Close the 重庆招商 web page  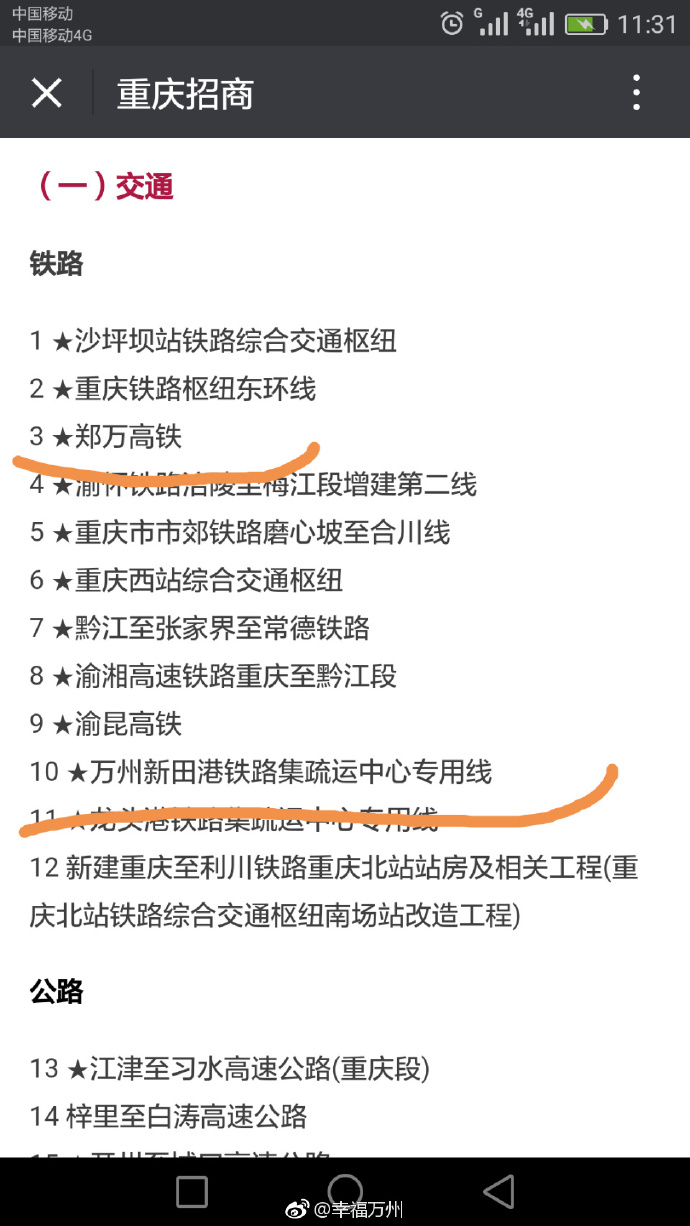(46, 93)
